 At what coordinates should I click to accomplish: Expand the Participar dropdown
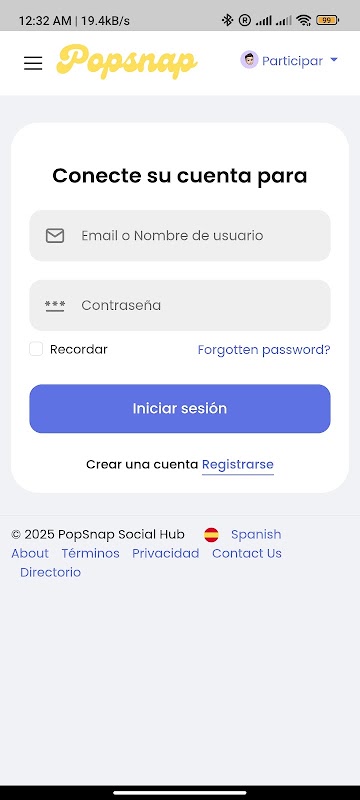(x=289, y=61)
